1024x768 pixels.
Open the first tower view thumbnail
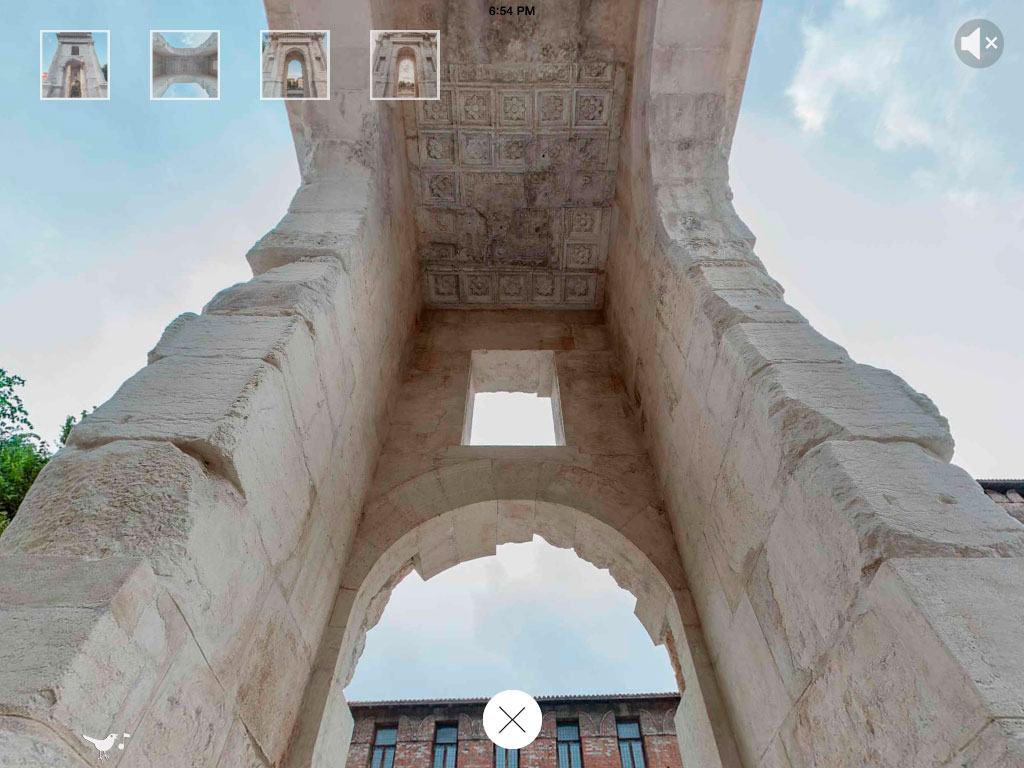[x=75, y=65]
